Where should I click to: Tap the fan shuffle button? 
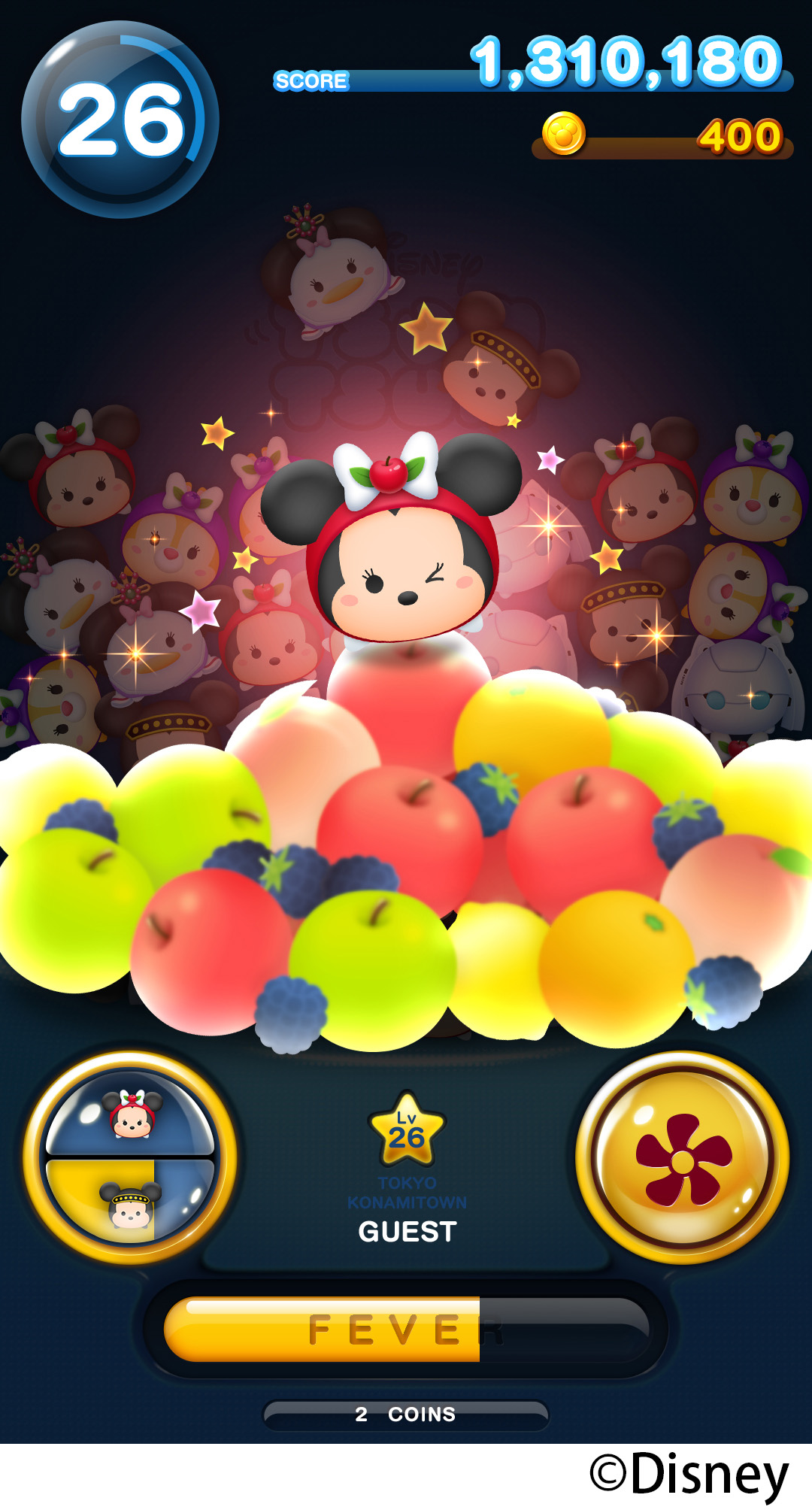682,1158
